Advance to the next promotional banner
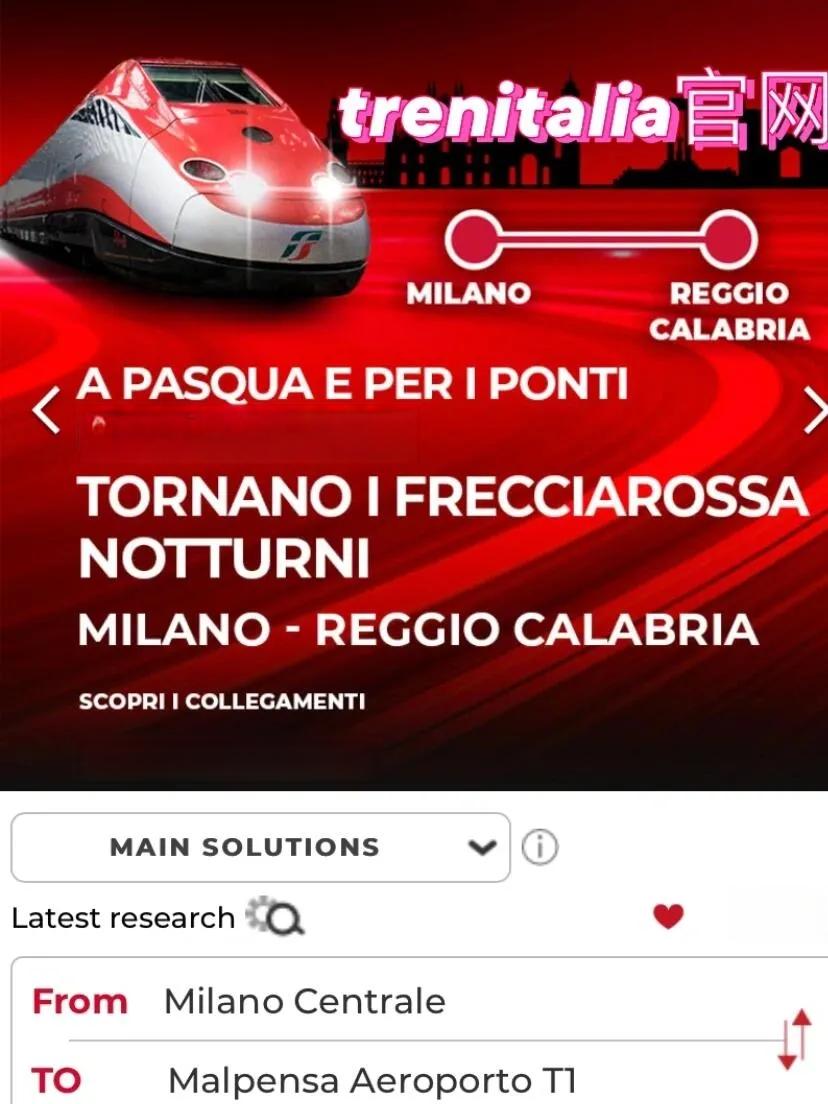Viewport: 828px width, 1104px height. (x=815, y=411)
